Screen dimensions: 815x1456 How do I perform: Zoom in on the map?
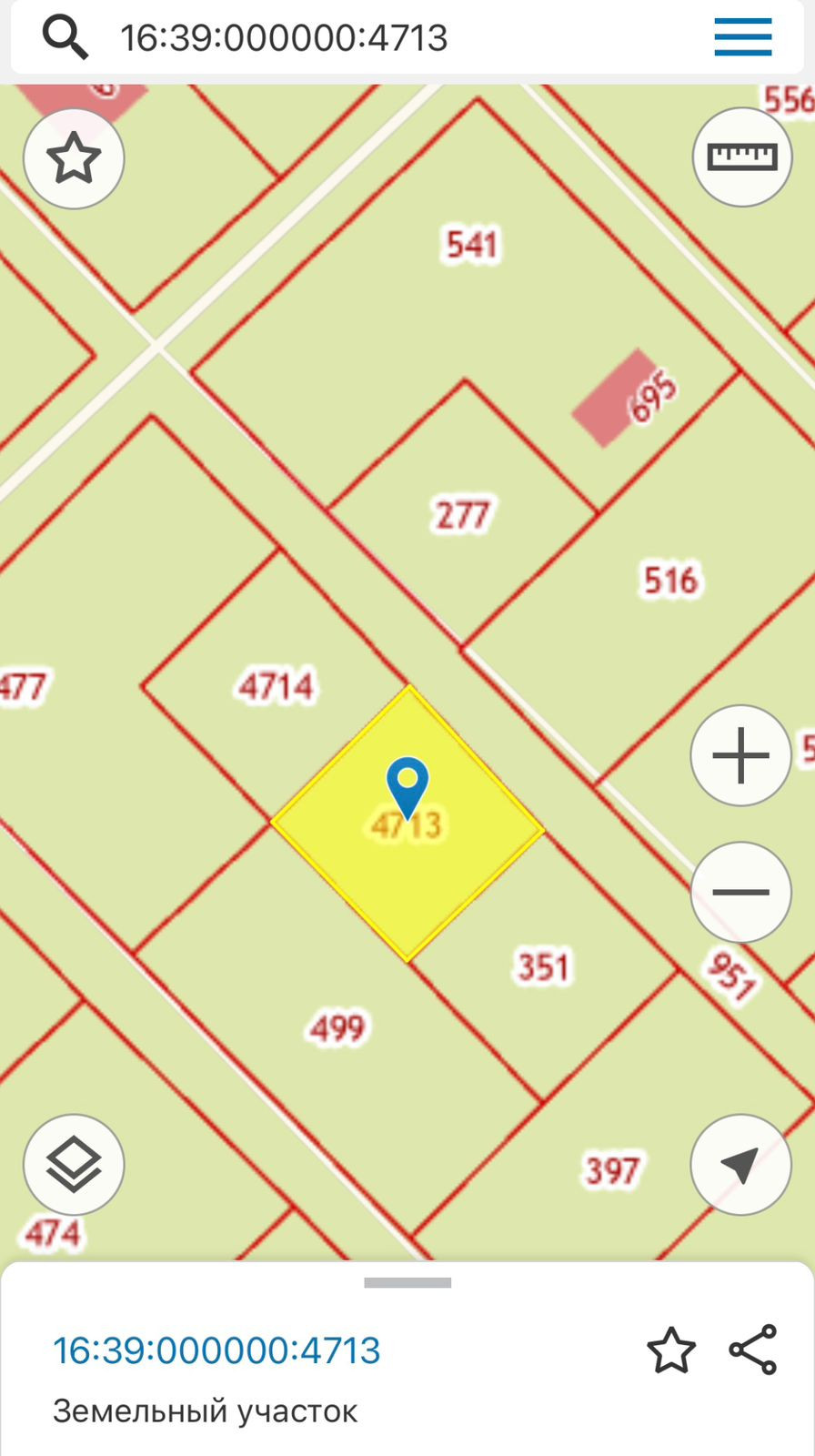[740, 755]
